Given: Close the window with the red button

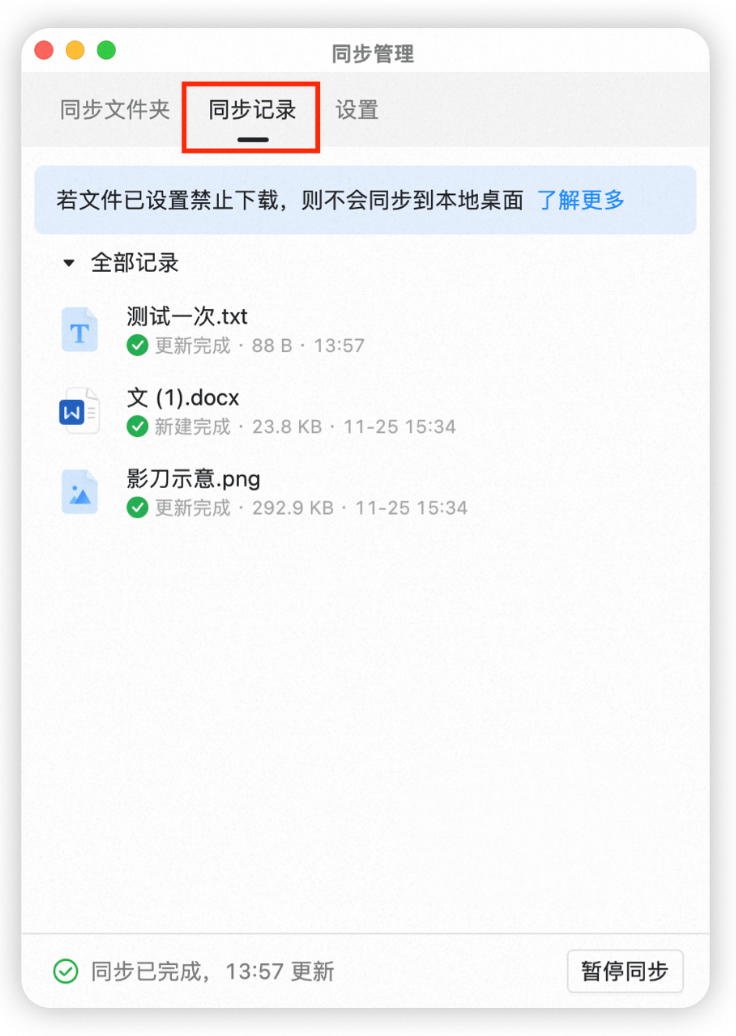Looking at the screenshot, I should (44, 50).
